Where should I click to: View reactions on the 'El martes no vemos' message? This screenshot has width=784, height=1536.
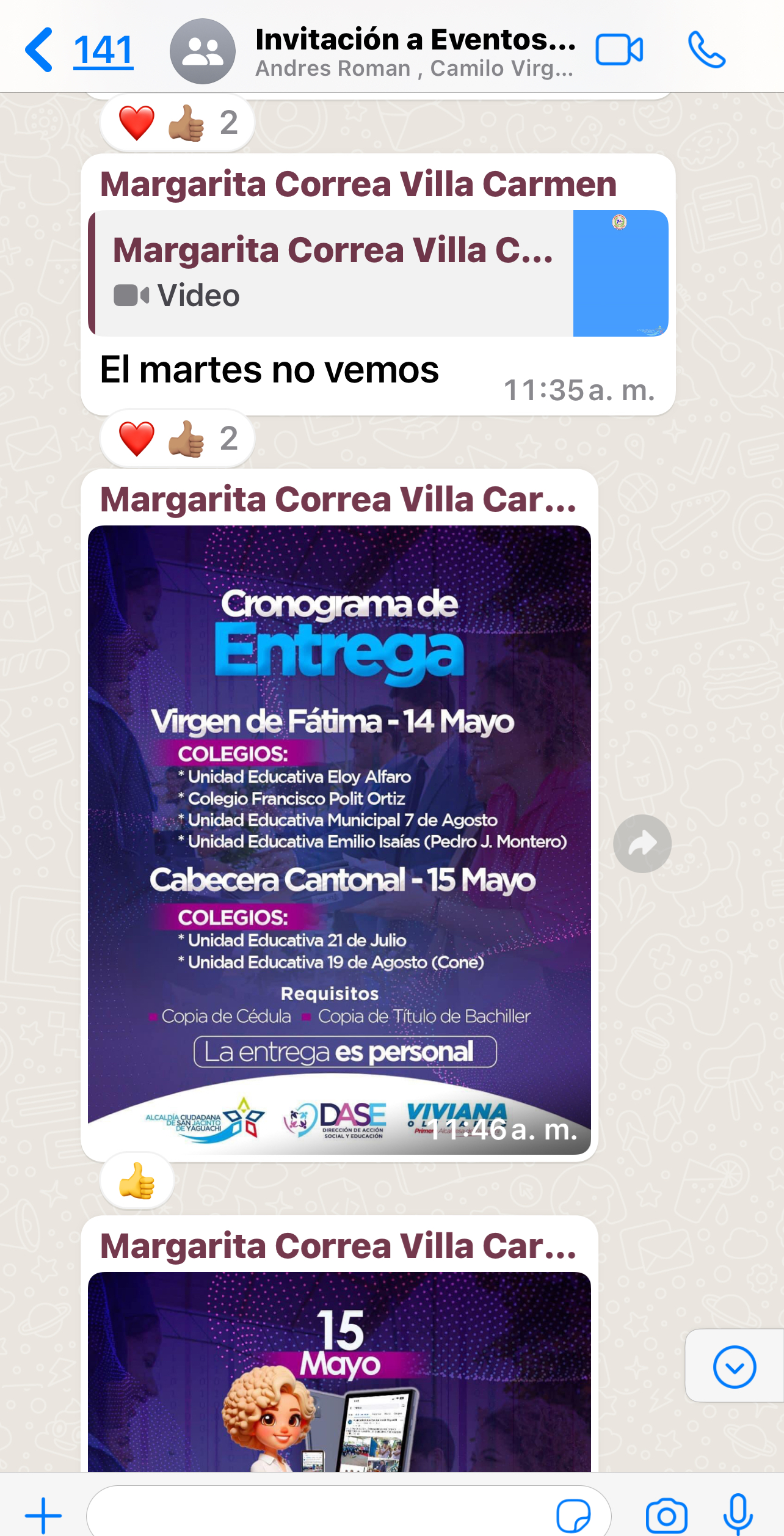(x=177, y=439)
